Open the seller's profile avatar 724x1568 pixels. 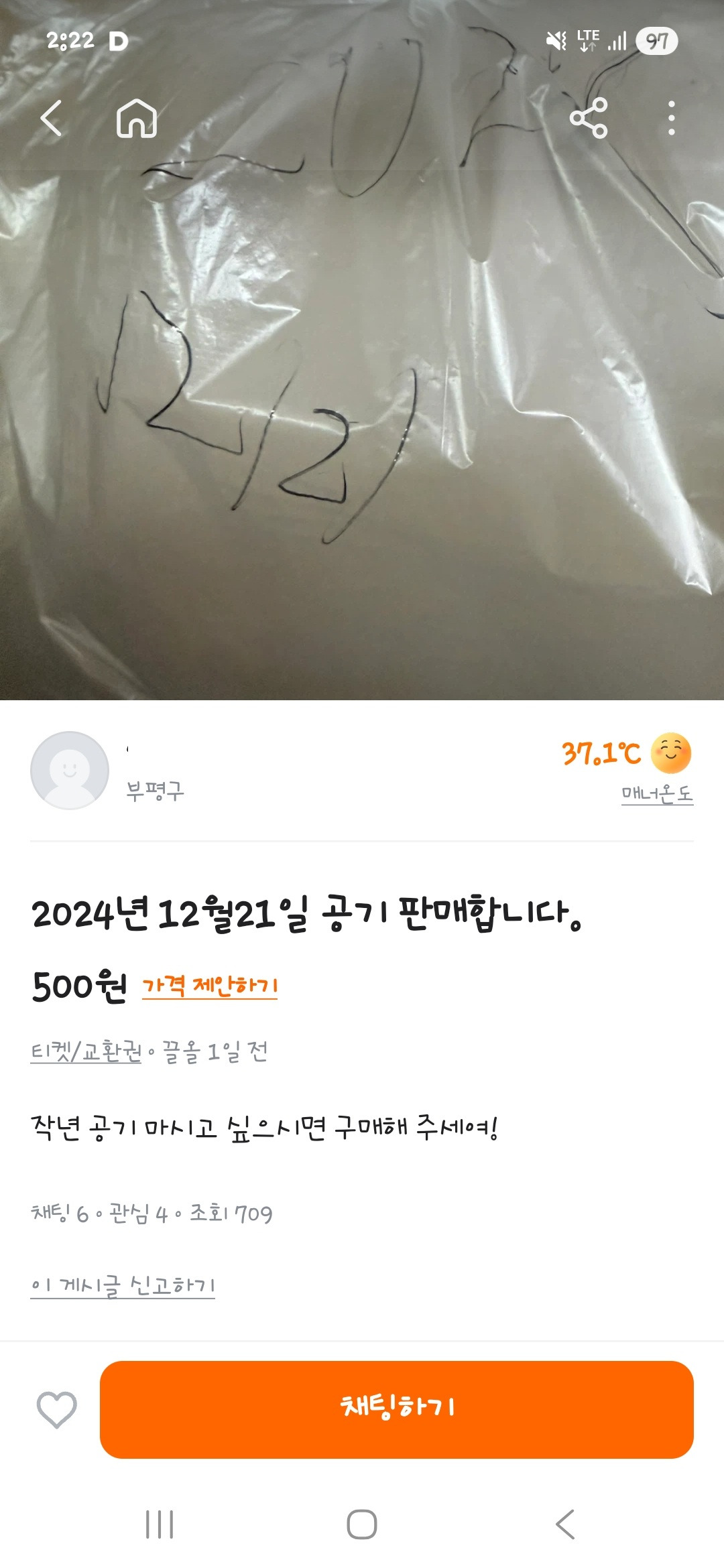[69, 771]
